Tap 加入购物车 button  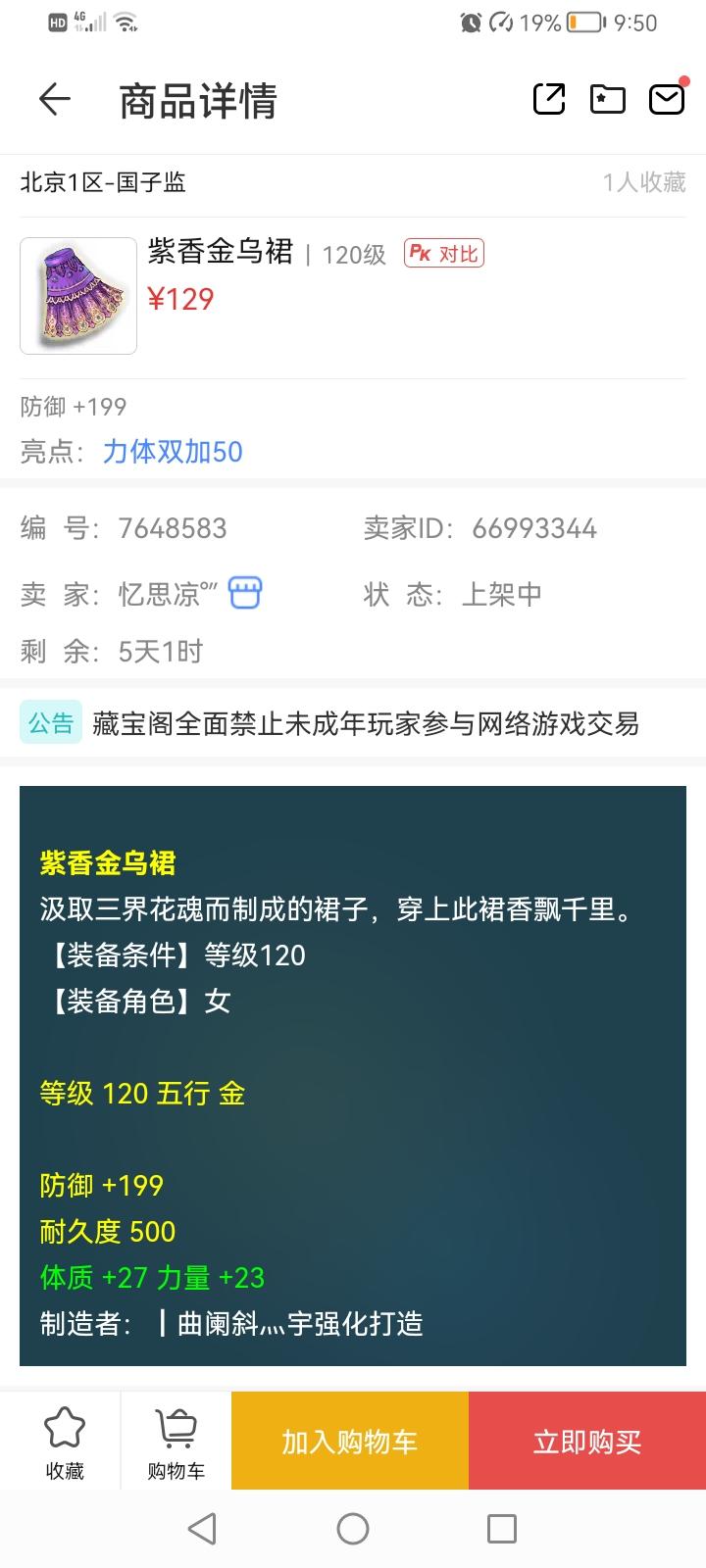350,1442
